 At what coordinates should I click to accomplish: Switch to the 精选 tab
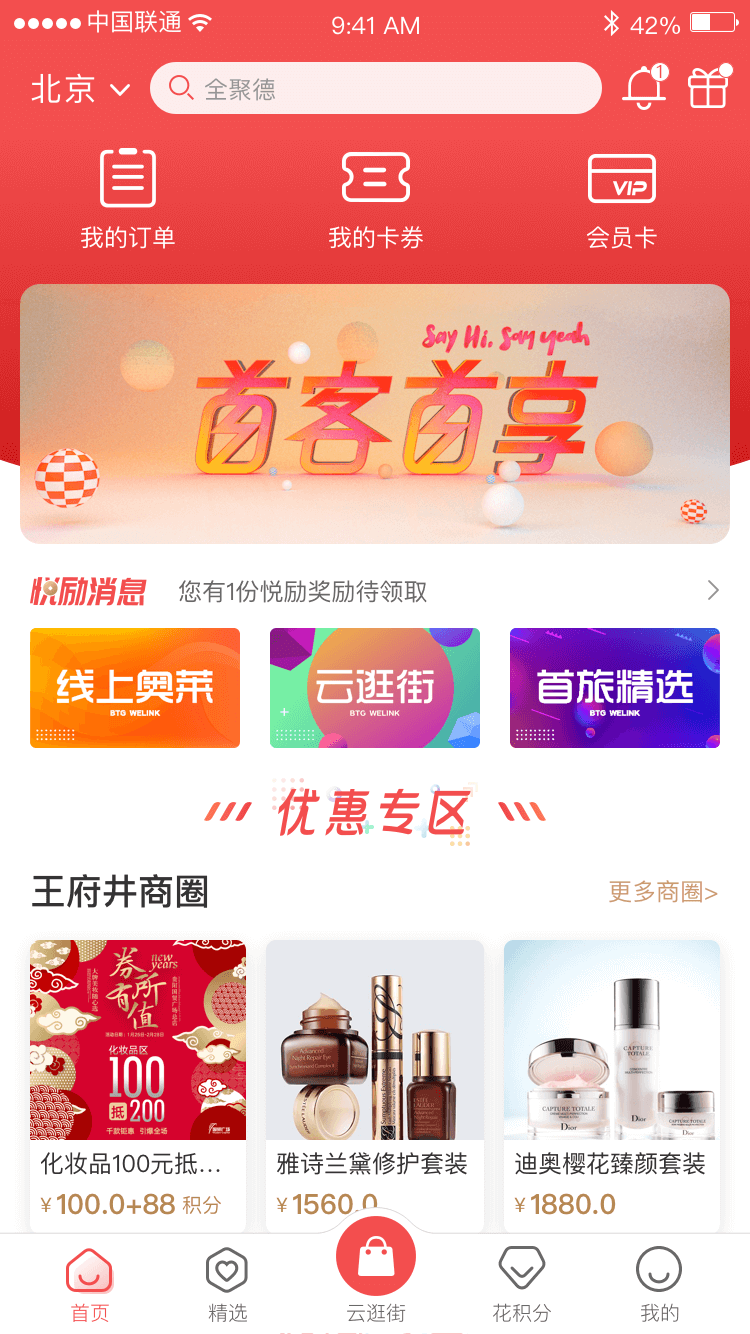point(227,1285)
